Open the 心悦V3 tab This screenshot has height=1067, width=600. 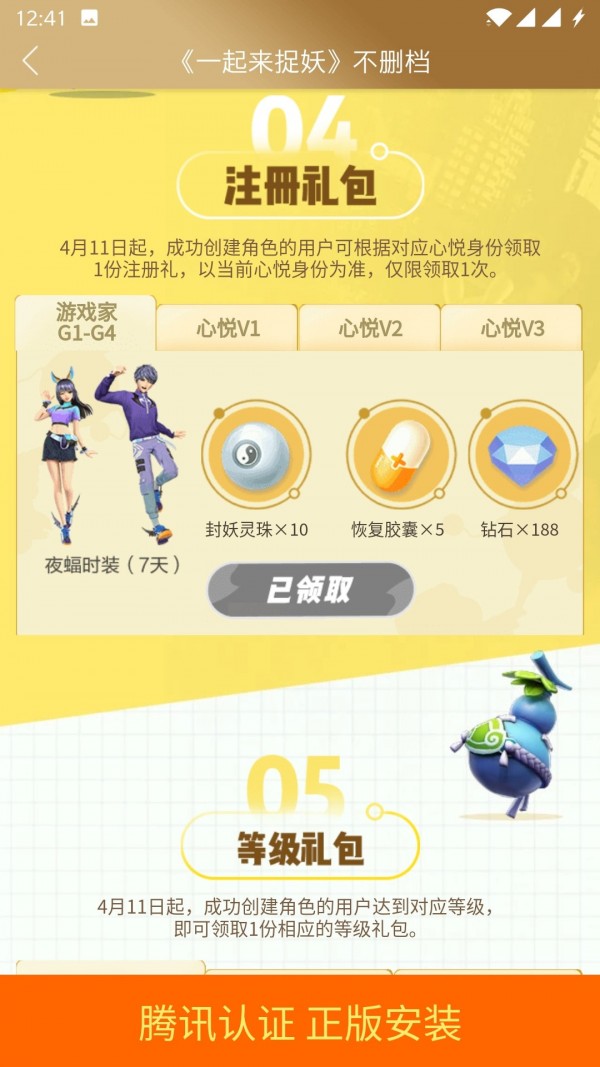(512, 329)
